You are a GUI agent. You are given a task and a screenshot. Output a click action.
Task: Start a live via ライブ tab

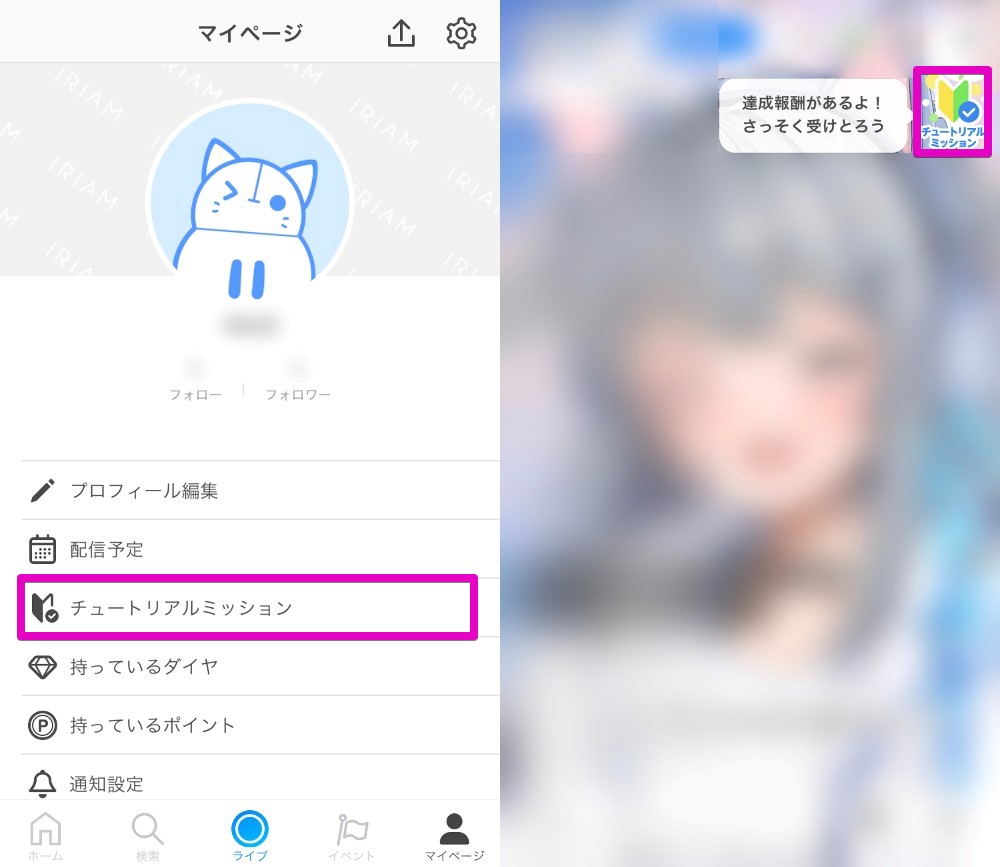[x=250, y=834]
